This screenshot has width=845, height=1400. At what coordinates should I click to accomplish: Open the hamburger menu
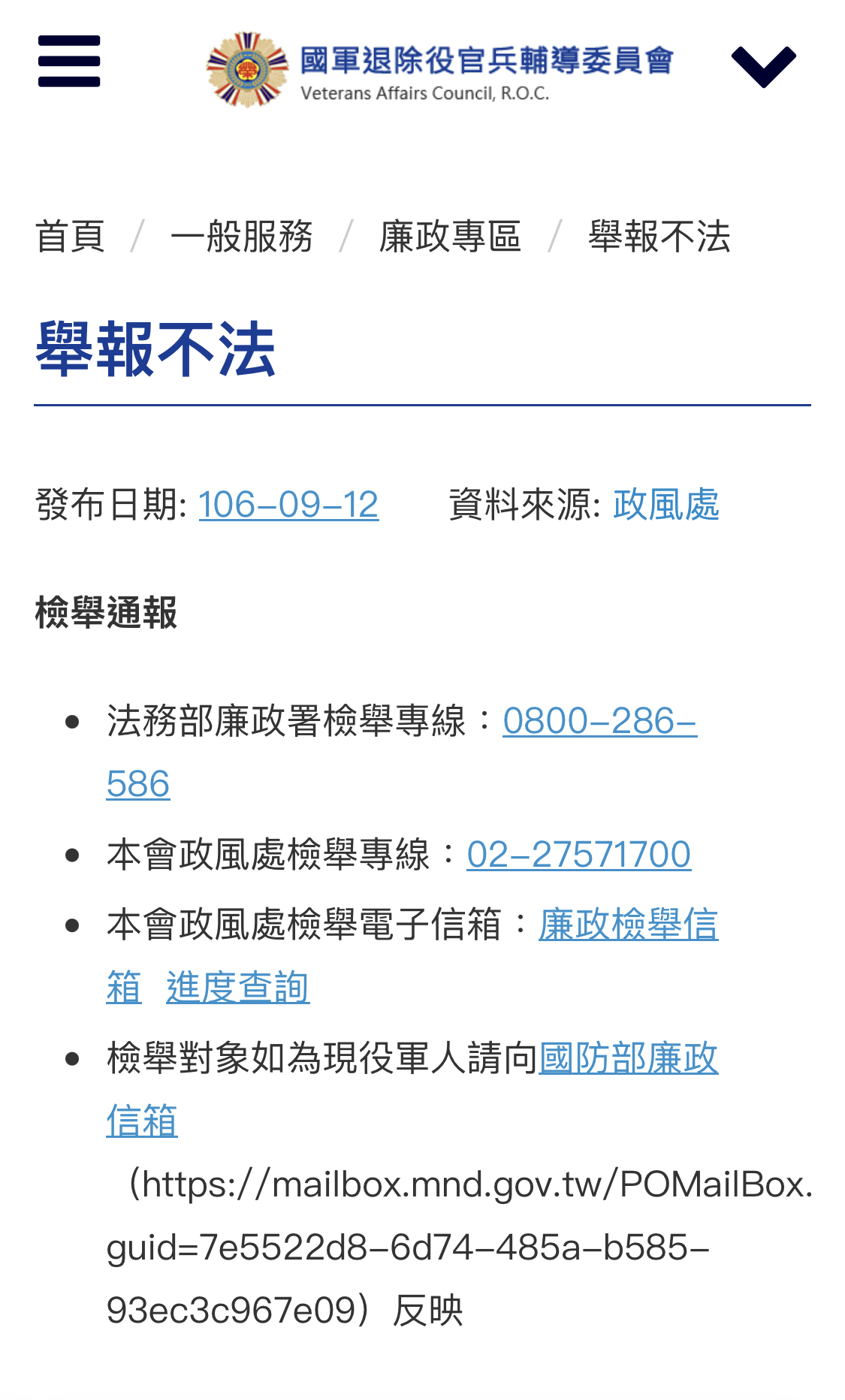[x=69, y=61]
